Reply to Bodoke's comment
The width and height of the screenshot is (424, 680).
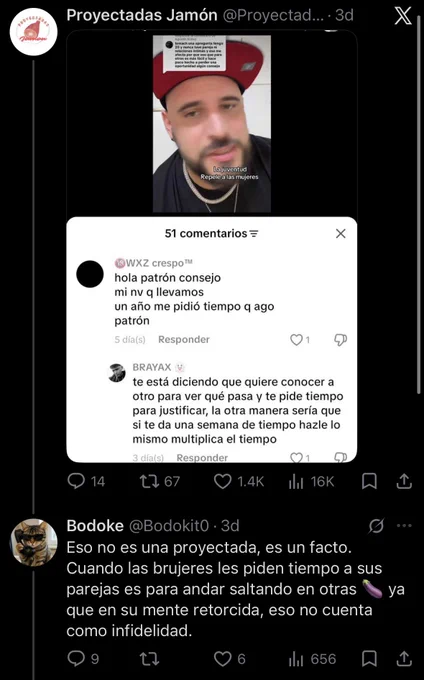(x=83, y=659)
